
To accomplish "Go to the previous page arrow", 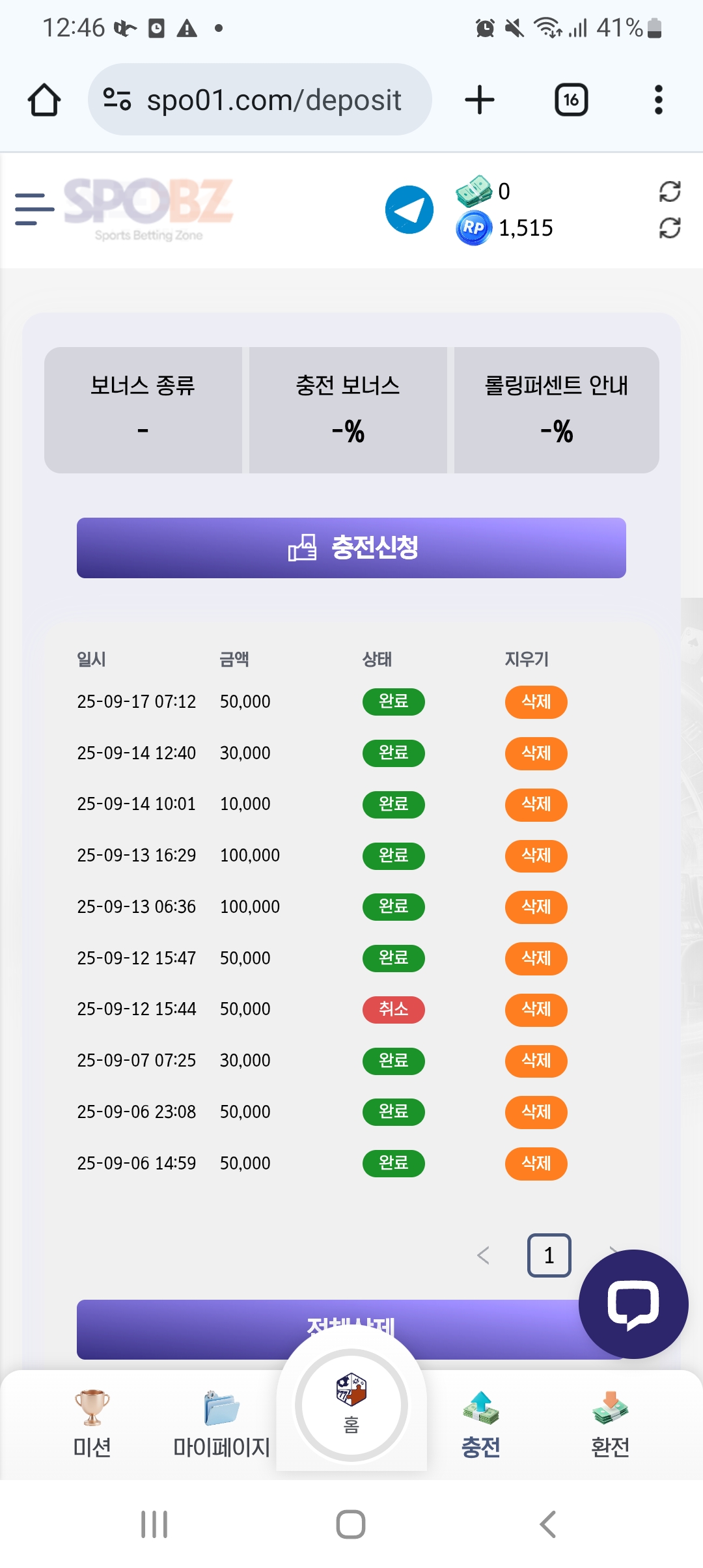I will 483,1255.
